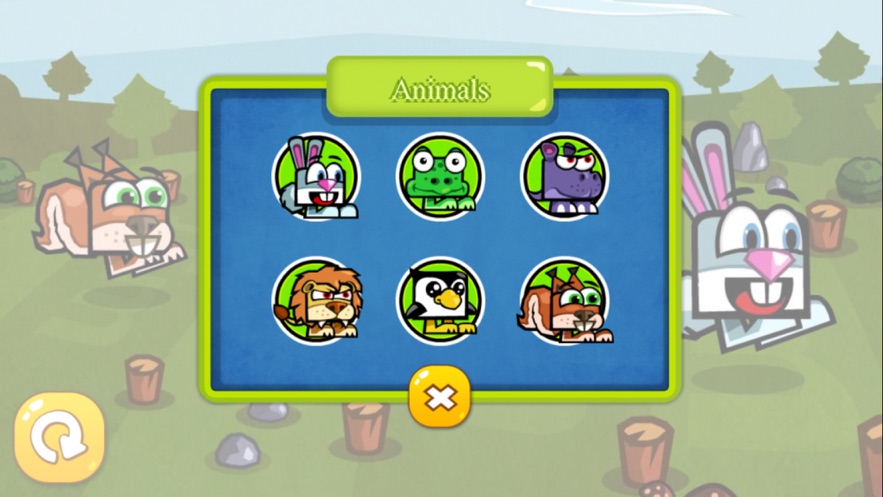Pick the purple hippo animal
The height and width of the screenshot is (497, 883).
click(x=564, y=177)
